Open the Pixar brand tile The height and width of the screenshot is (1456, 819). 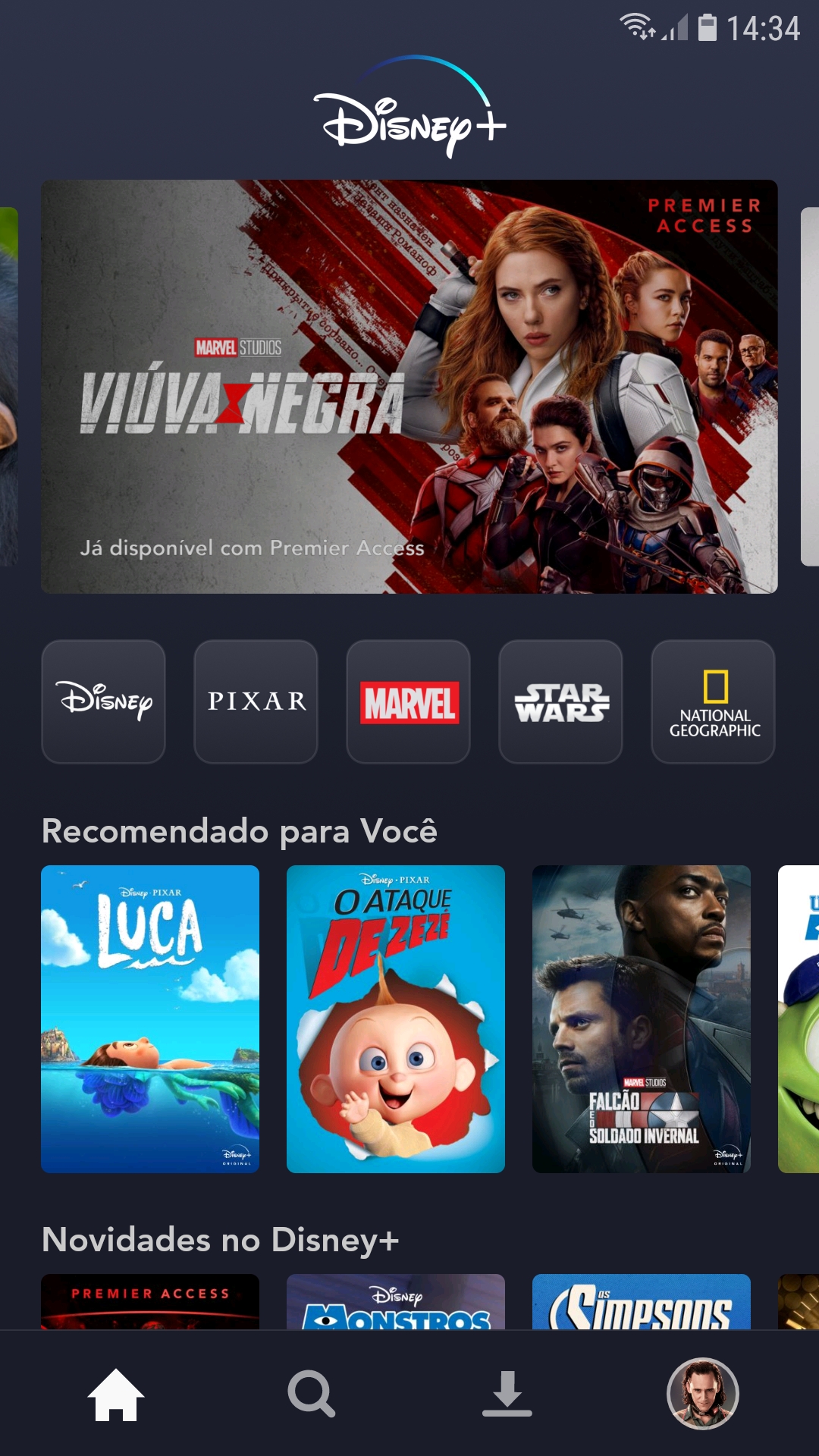point(256,701)
